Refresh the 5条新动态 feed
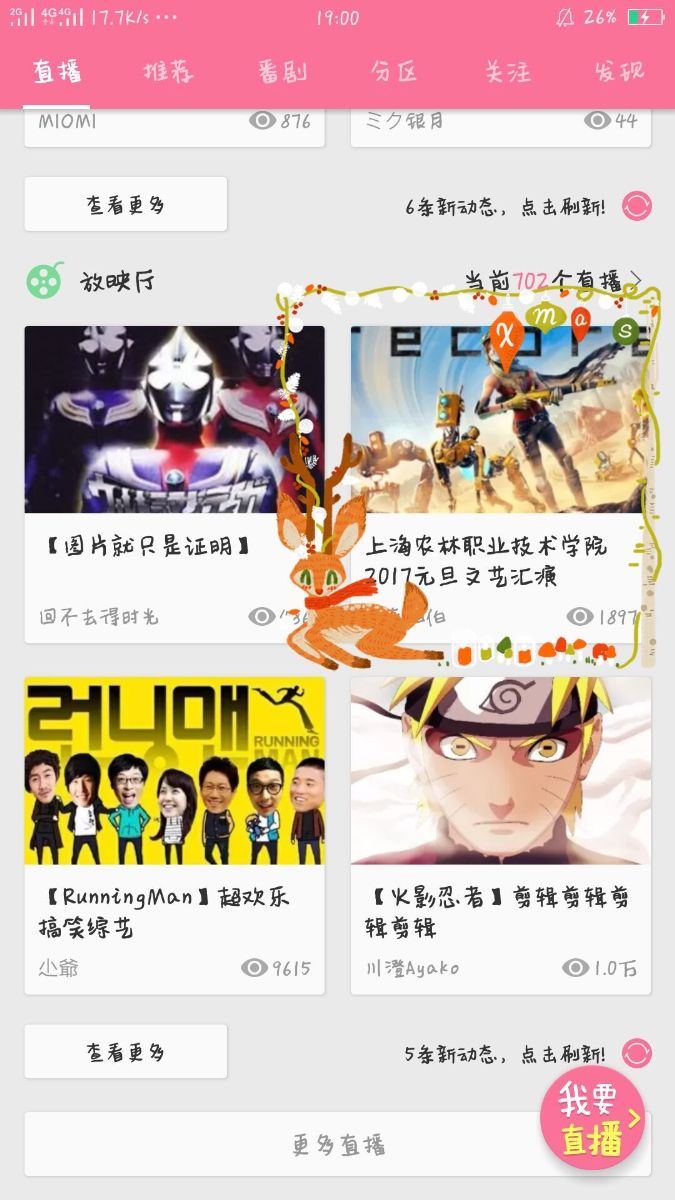This screenshot has height=1200, width=675. click(636, 1053)
